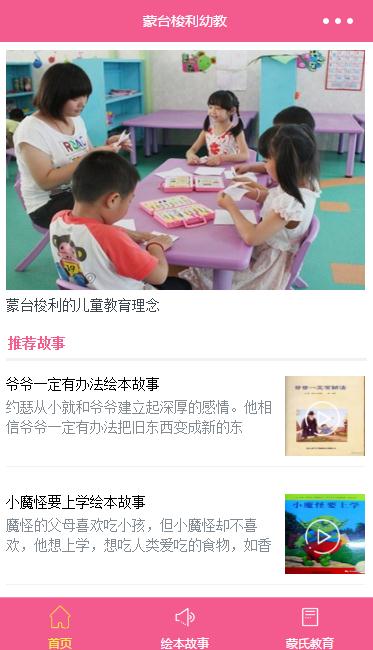Screen dimensions: 373x650
Task: Play the 小魔怪要上学 video thumbnail
Action: [x=325, y=534]
